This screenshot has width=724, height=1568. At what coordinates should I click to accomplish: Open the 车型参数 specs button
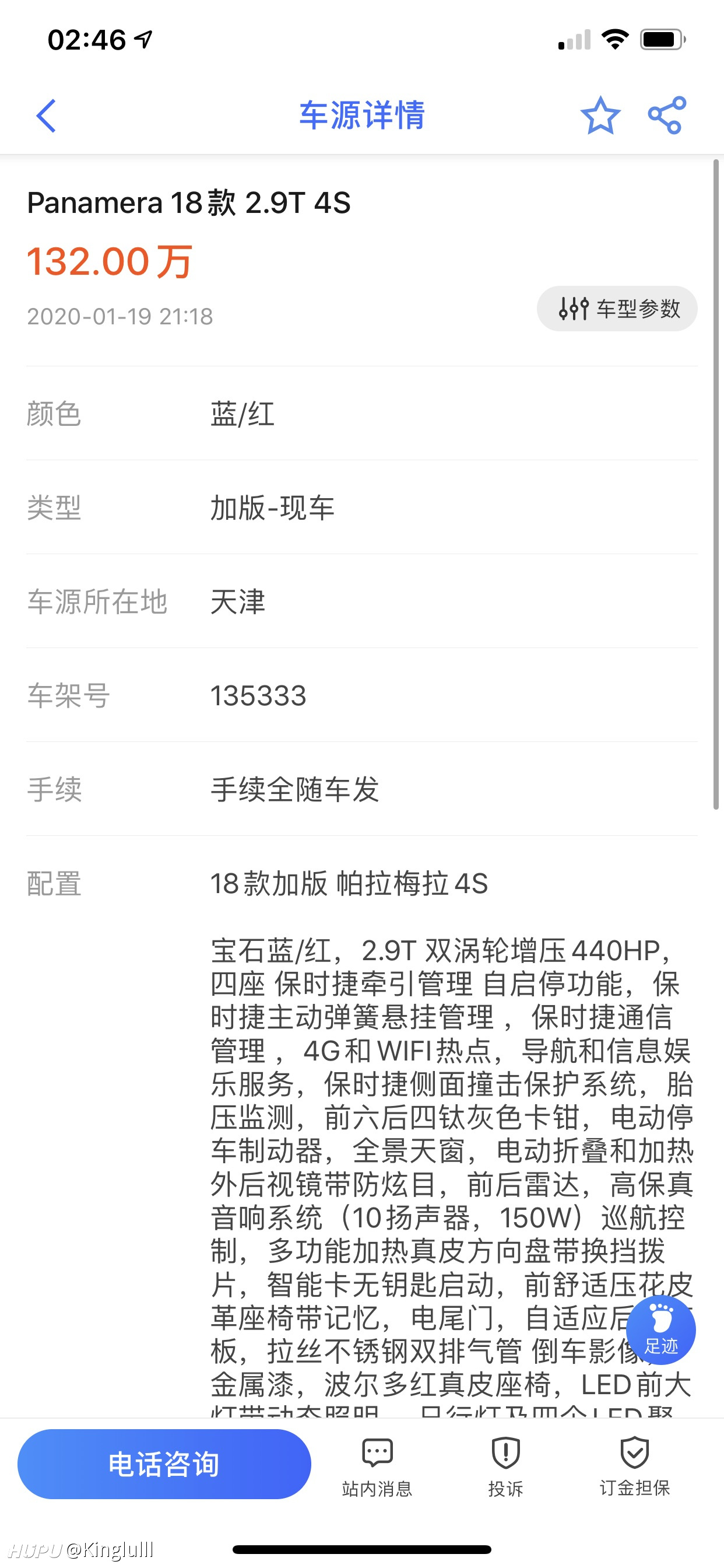[x=617, y=309]
